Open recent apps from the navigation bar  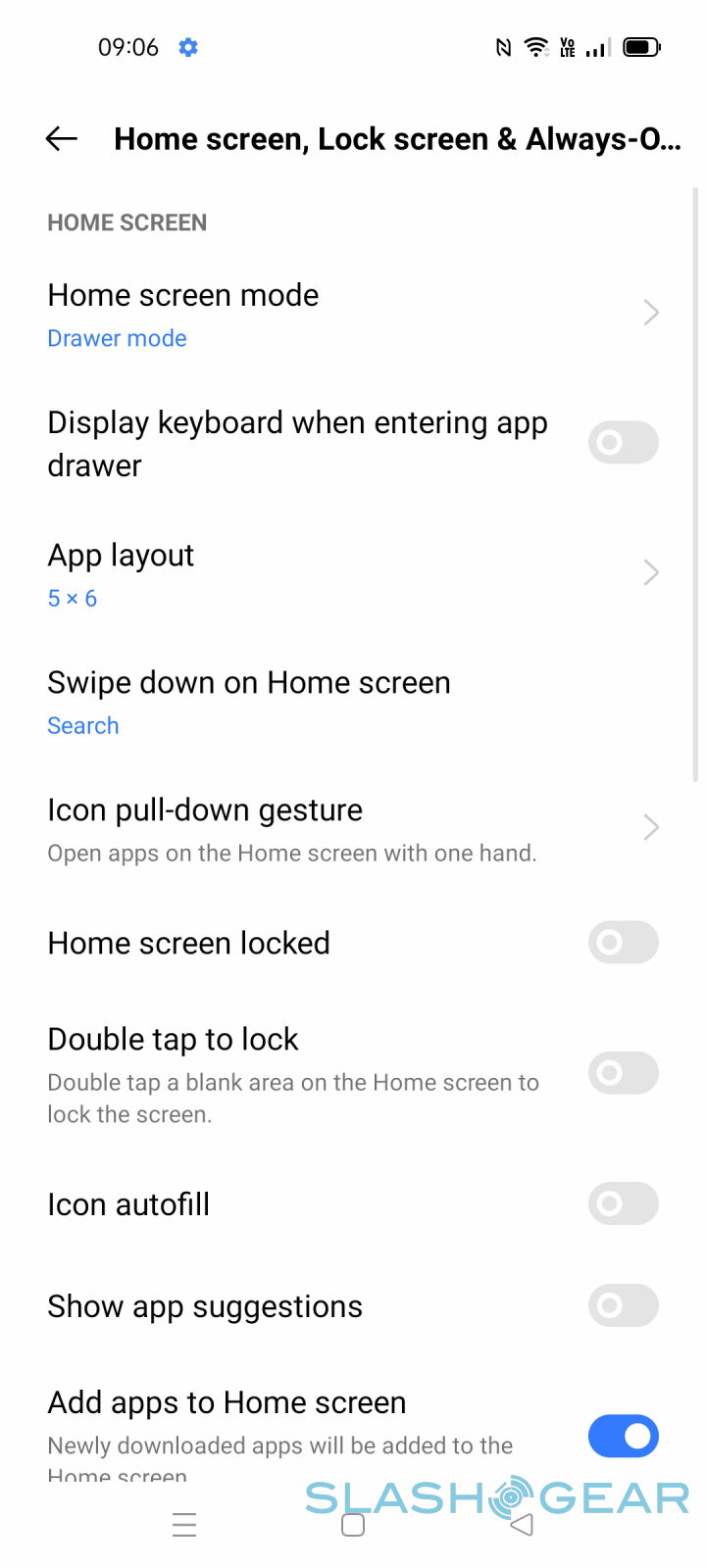(x=184, y=1525)
